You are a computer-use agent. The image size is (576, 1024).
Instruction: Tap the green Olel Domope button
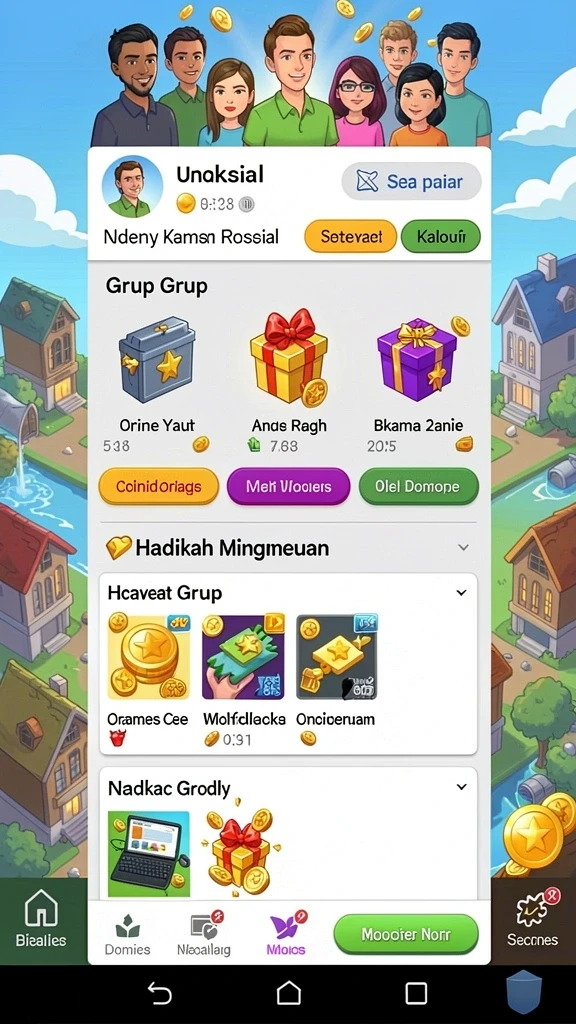(x=419, y=487)
